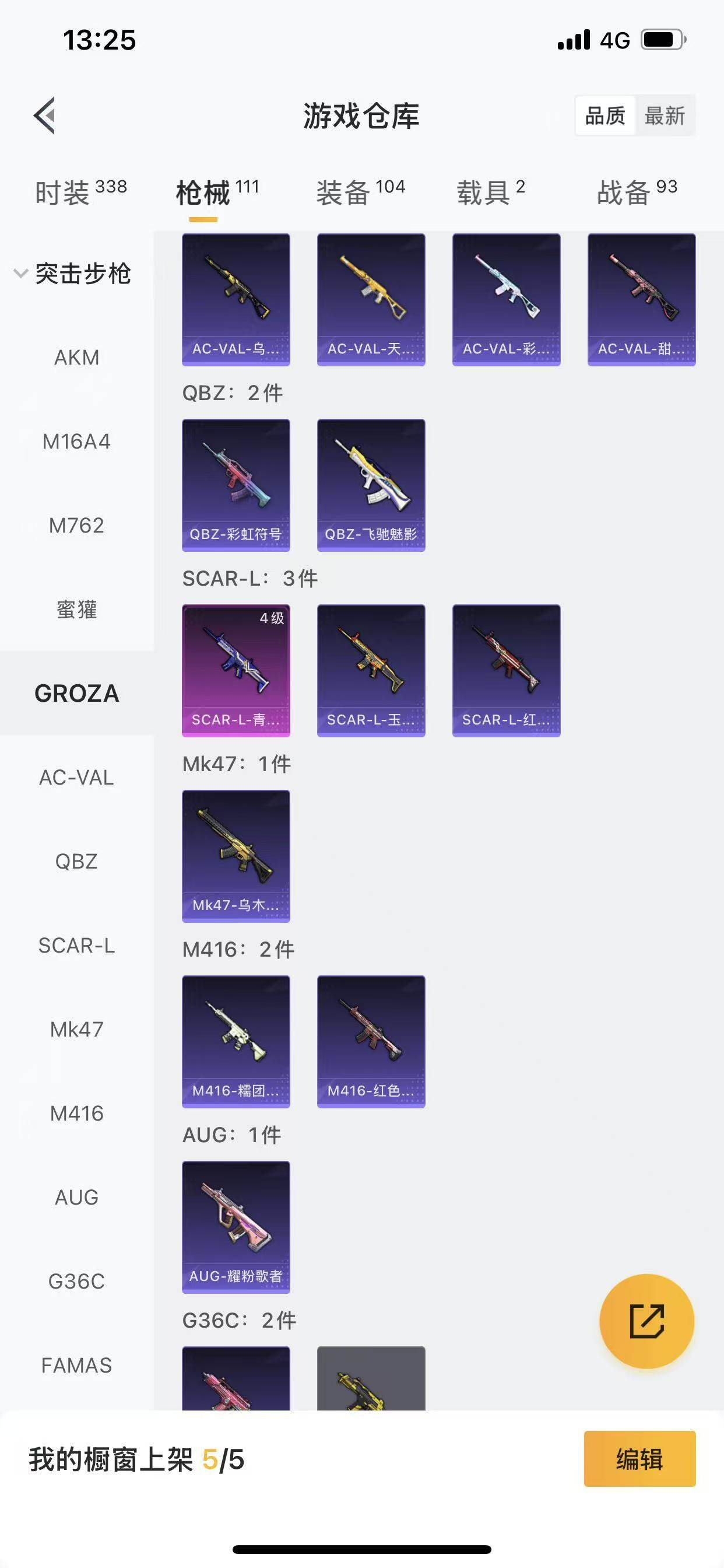Select FAMAS in the sidebar
This screenshot has width=724, height=1568.
point(77,1366)
